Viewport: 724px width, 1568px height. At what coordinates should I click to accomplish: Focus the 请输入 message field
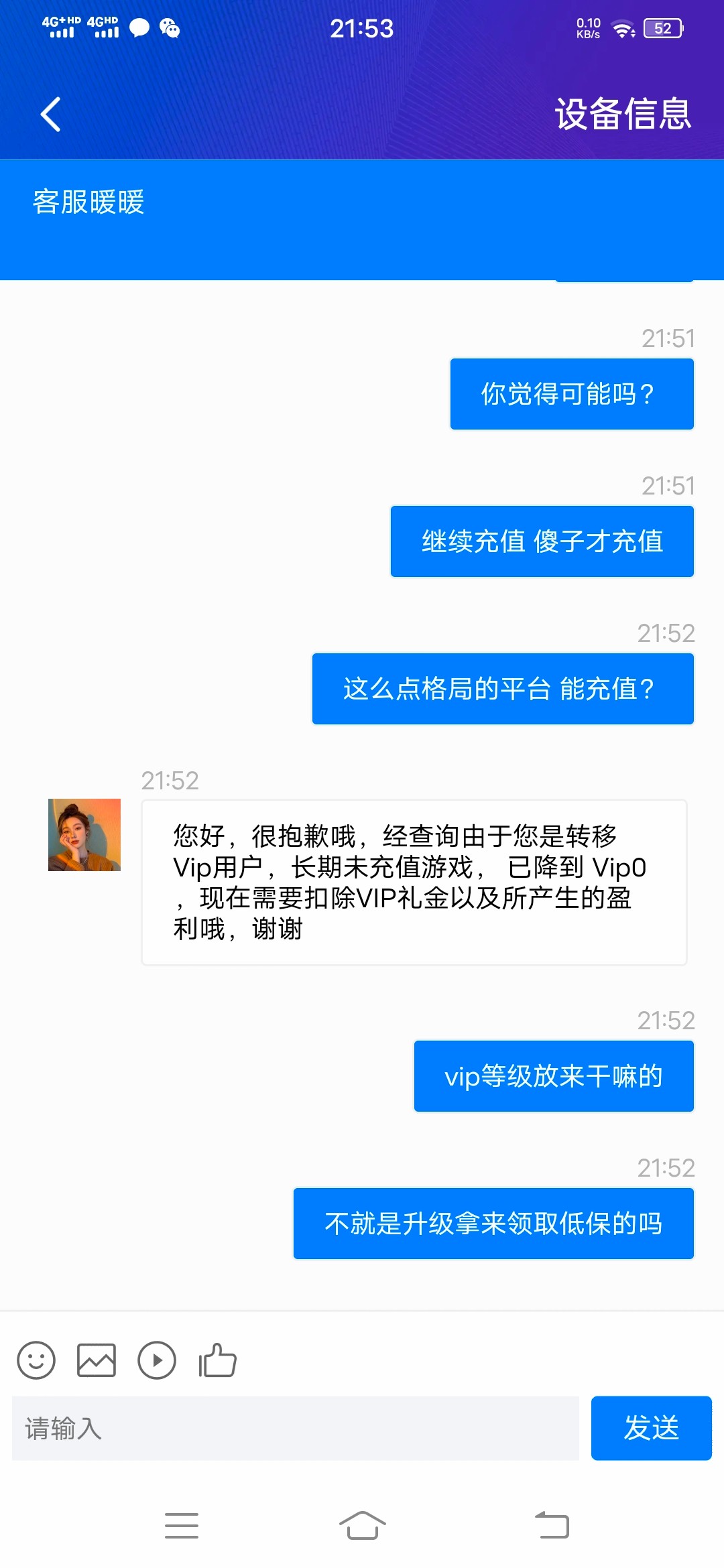click(295, 1429)
